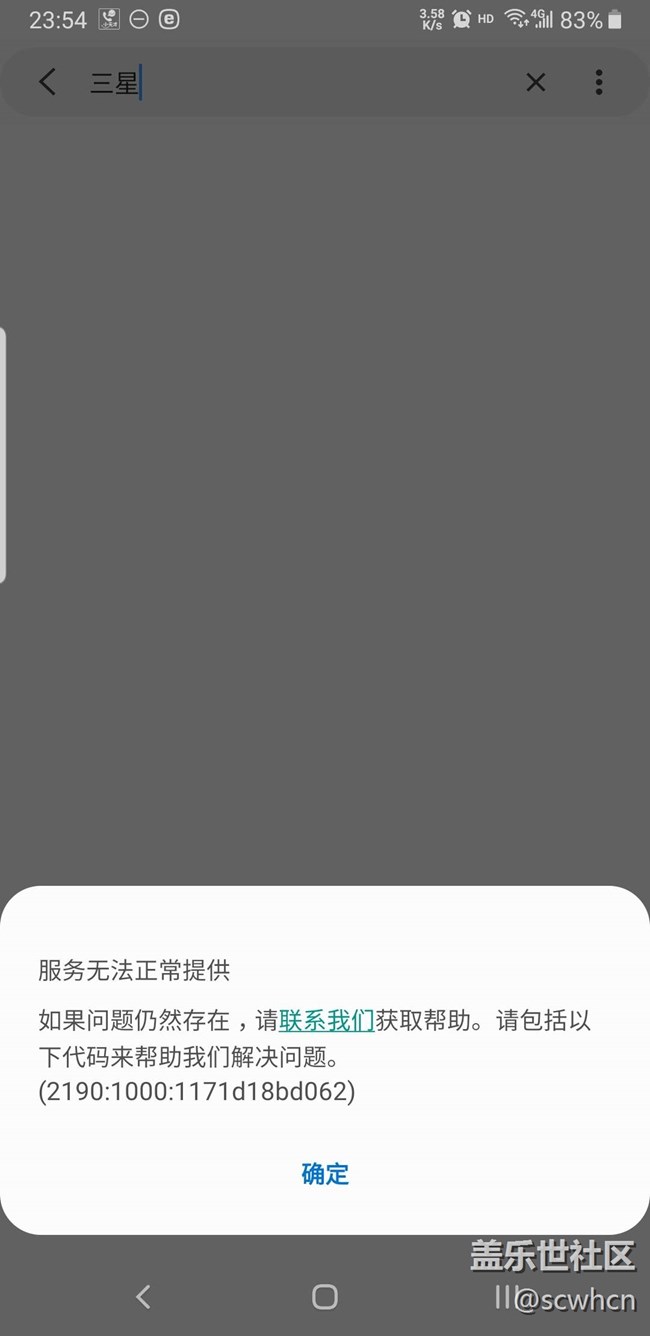
Task: Clear the search text 三星
Action: pyautogui.click(x=536, y=82)
